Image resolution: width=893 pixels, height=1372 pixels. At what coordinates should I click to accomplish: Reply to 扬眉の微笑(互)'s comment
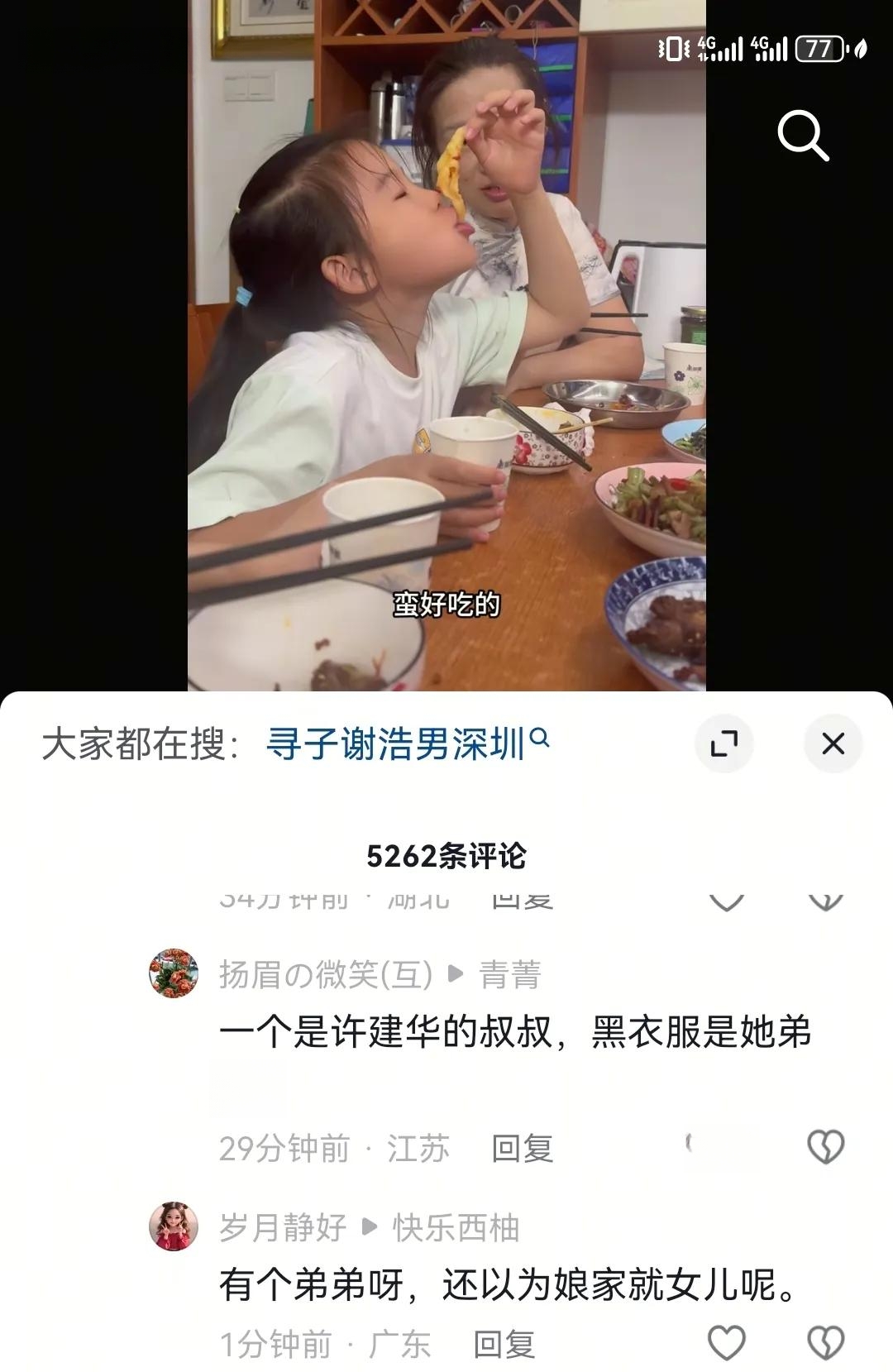click(522, 1148)
